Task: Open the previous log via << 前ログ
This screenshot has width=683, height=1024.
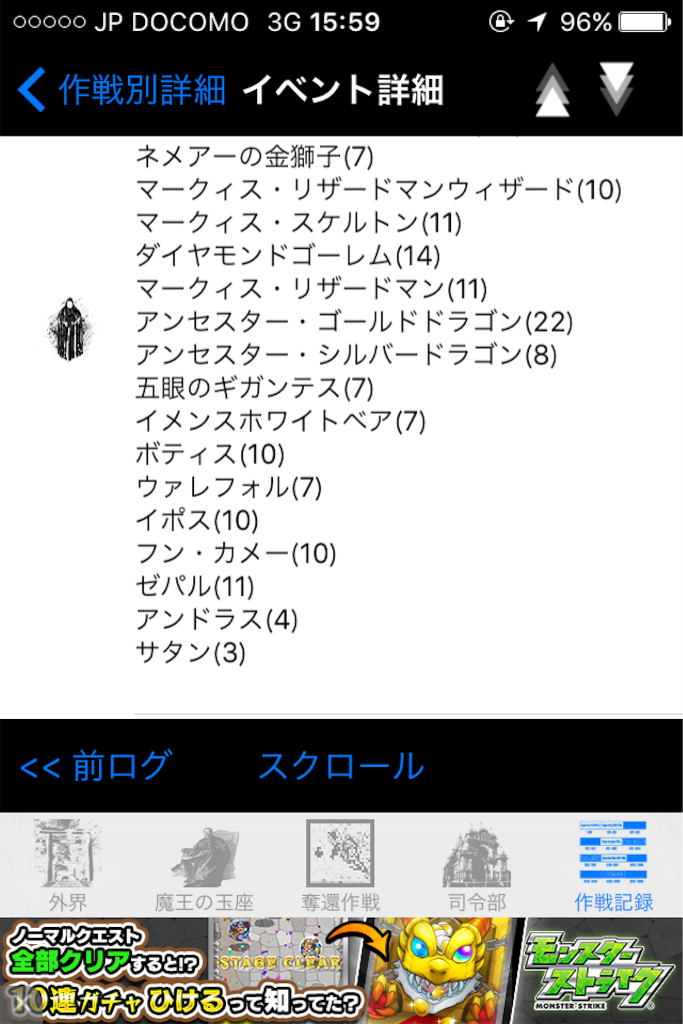Action: [95, 766]
